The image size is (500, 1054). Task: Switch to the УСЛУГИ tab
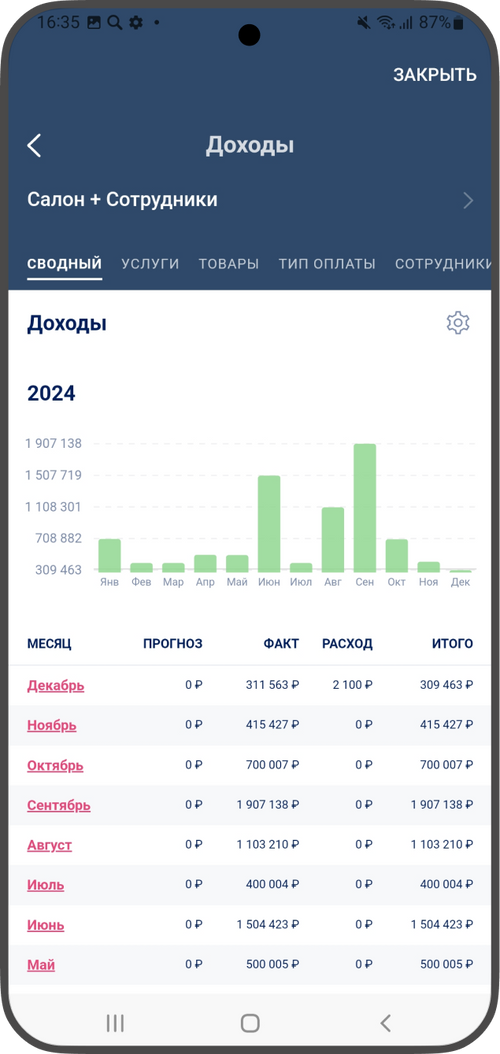click(150, 264)
